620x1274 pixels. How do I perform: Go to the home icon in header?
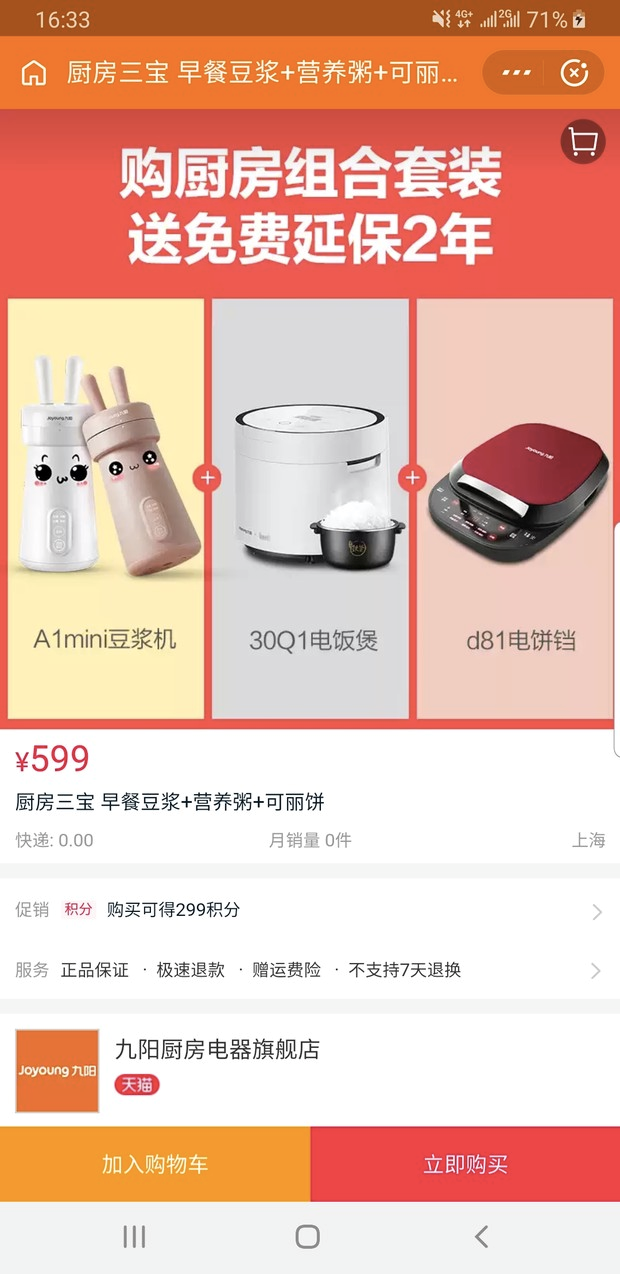34,73
